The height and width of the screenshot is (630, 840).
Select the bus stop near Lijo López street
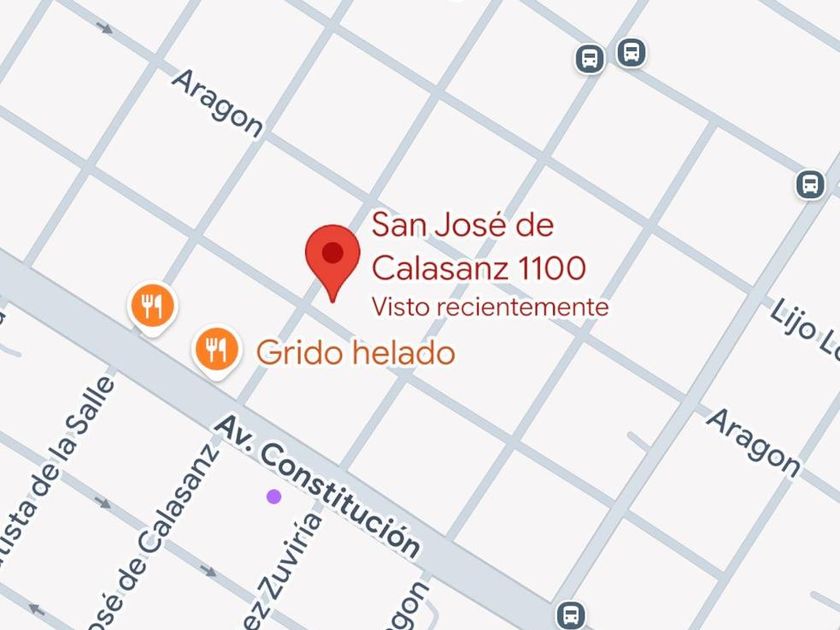[810, 184]
